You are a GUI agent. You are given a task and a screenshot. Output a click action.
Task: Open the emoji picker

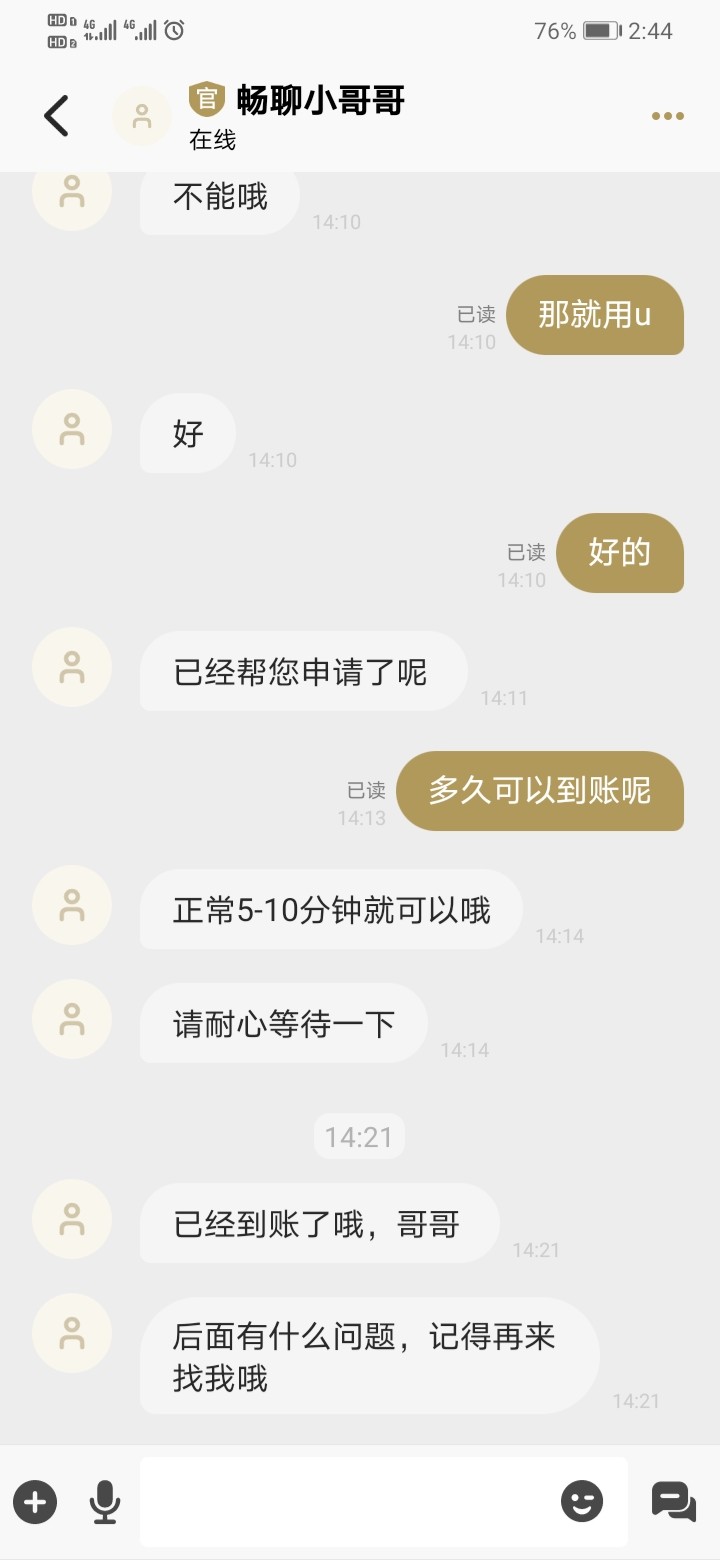pos(582,1501)
